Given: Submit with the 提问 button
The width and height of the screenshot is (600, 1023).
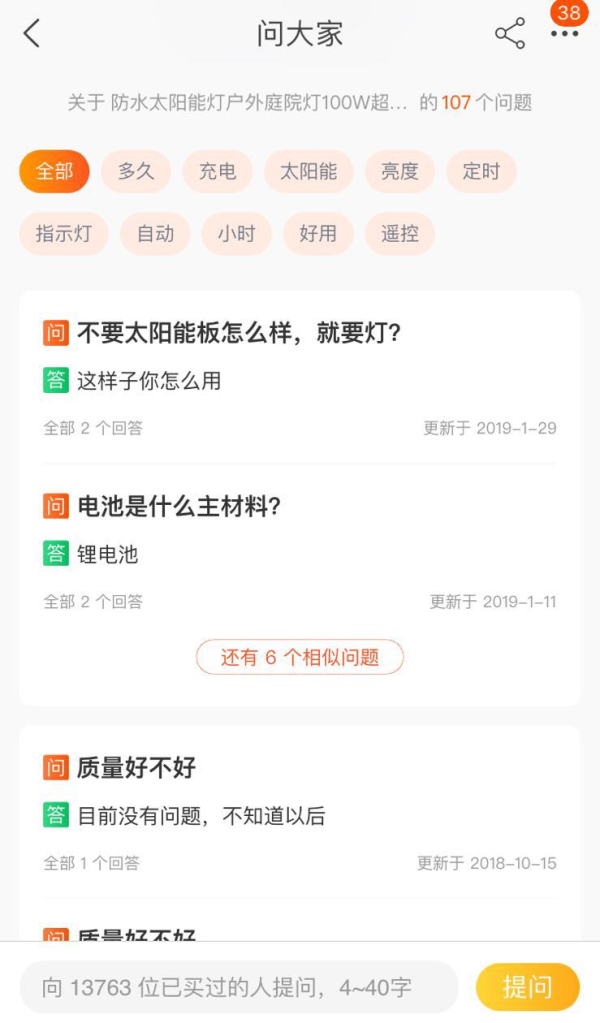Looking at the screenshot, I should point(527,988).
